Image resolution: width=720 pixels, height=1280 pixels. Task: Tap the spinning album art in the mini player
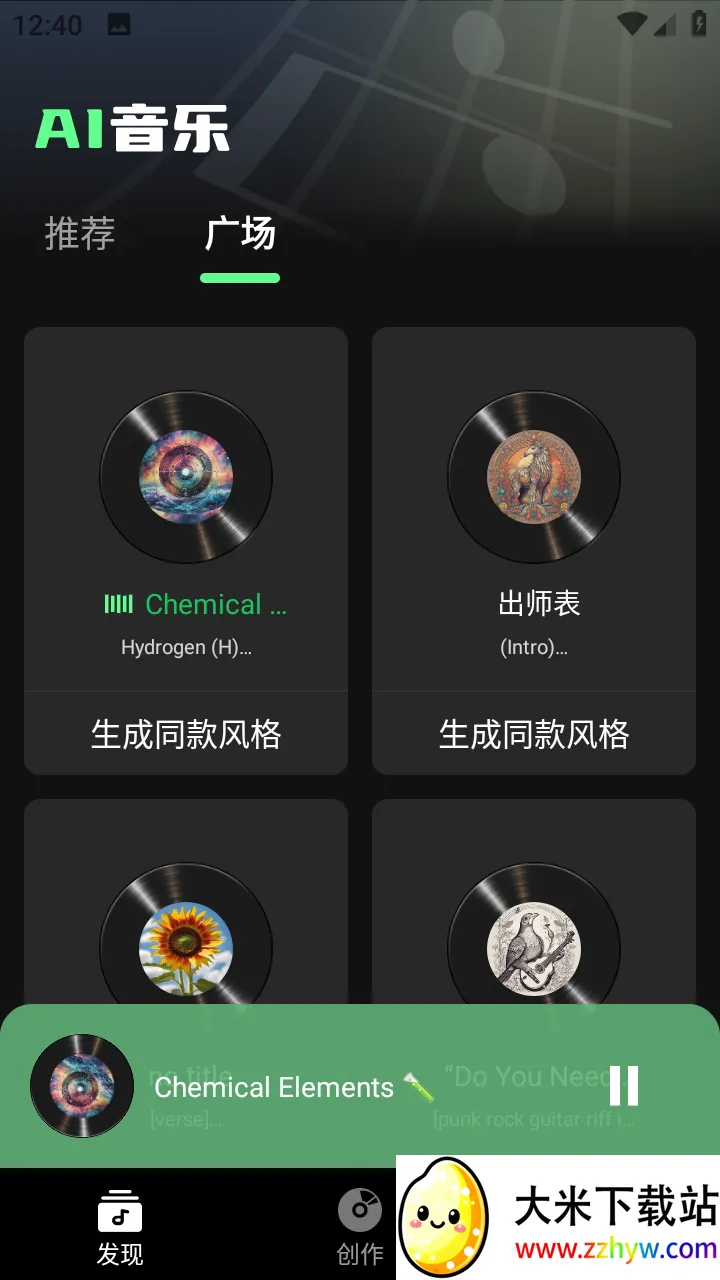point(82,1087)
